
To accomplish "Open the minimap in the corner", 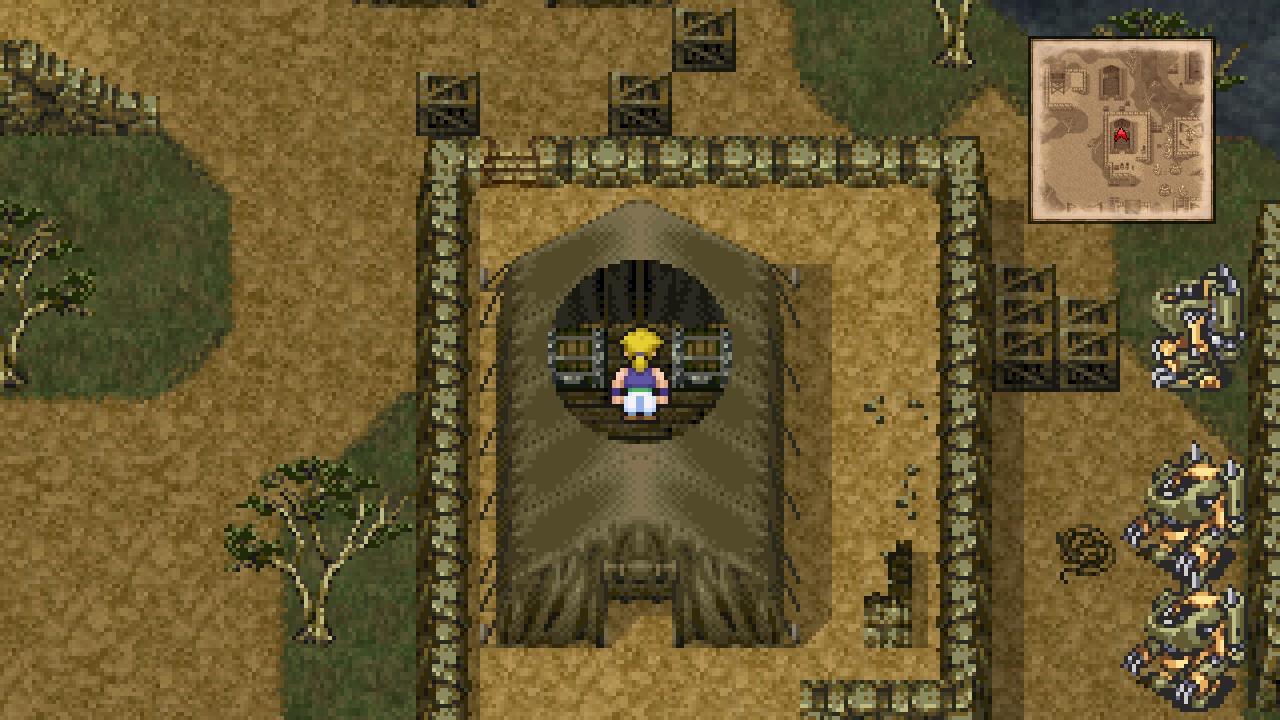I will 1121,130.
